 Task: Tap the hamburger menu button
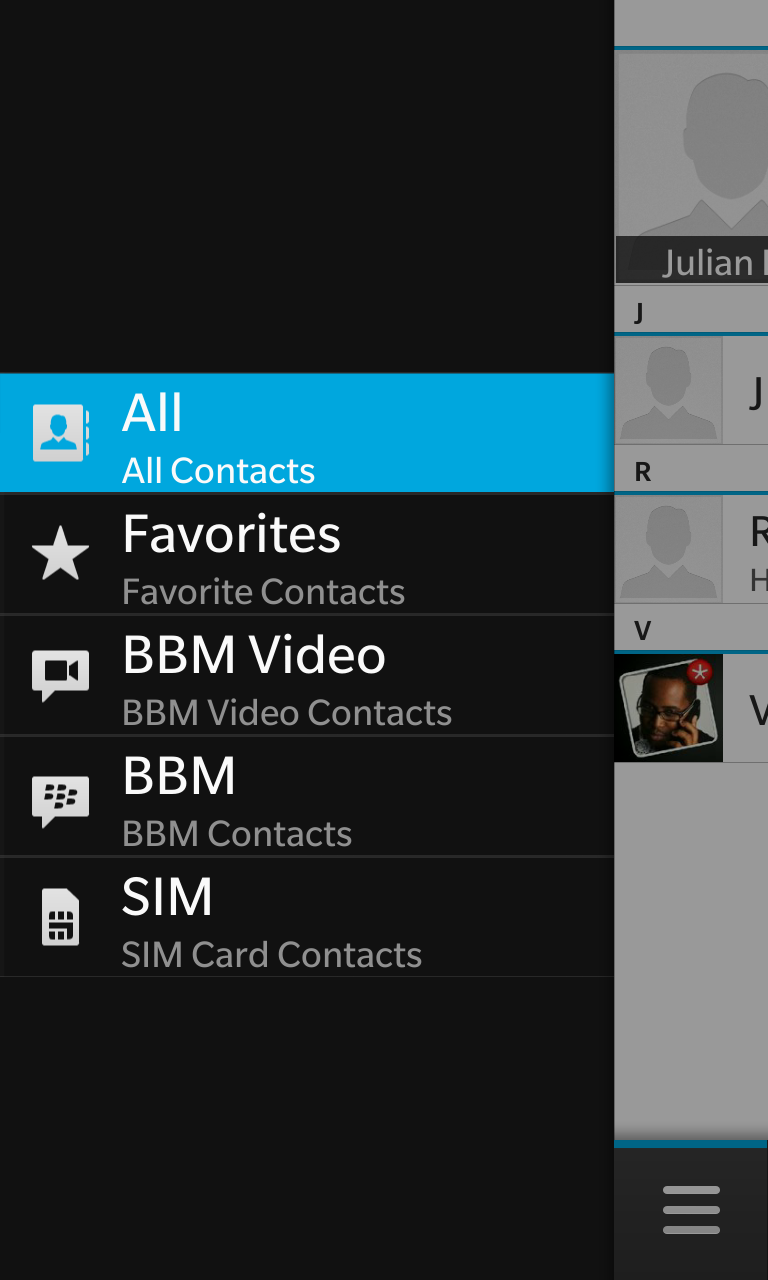pyautogui.click(x=691, y=1210)
